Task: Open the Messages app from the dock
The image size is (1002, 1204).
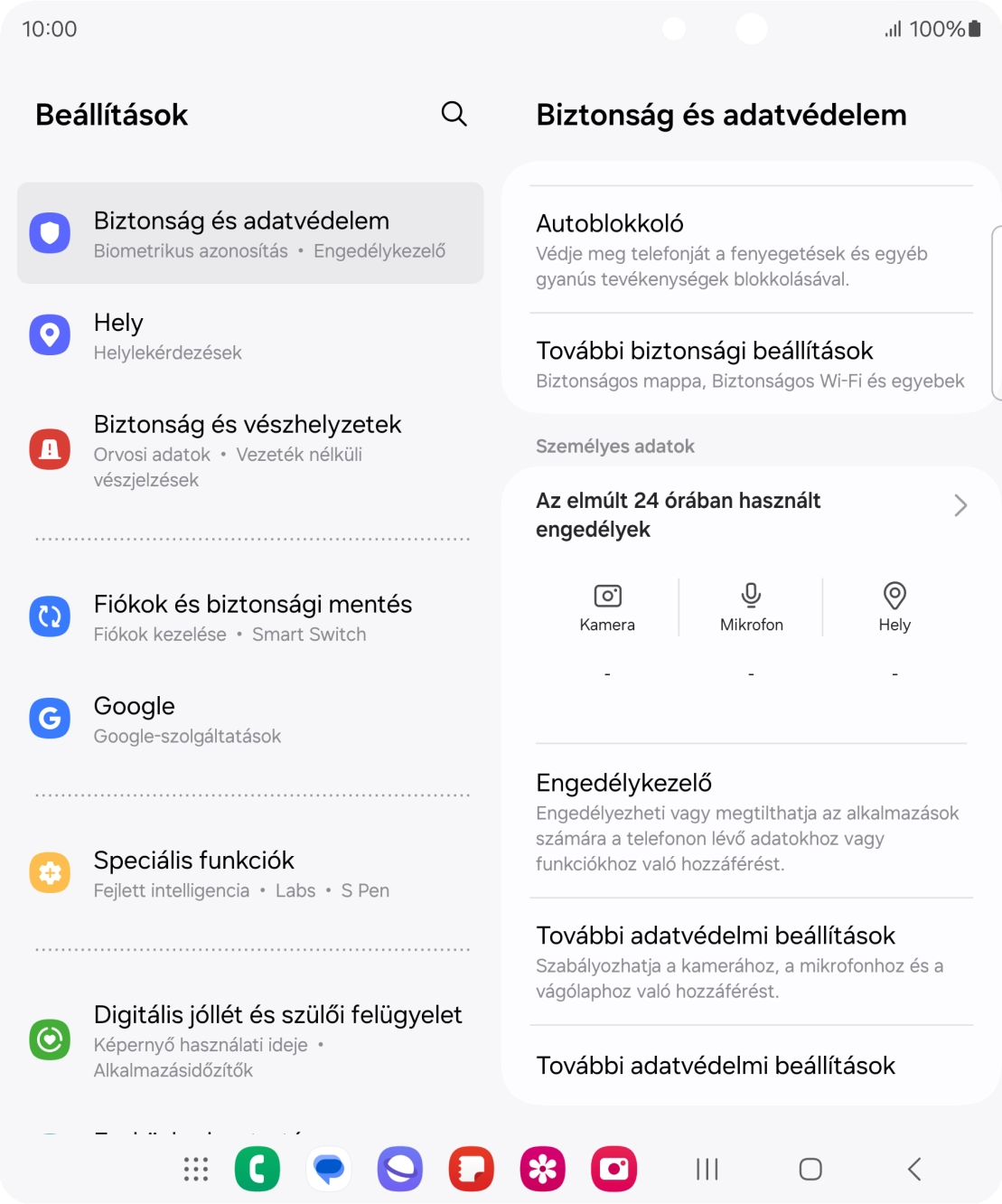Action: pos(329,1169)
